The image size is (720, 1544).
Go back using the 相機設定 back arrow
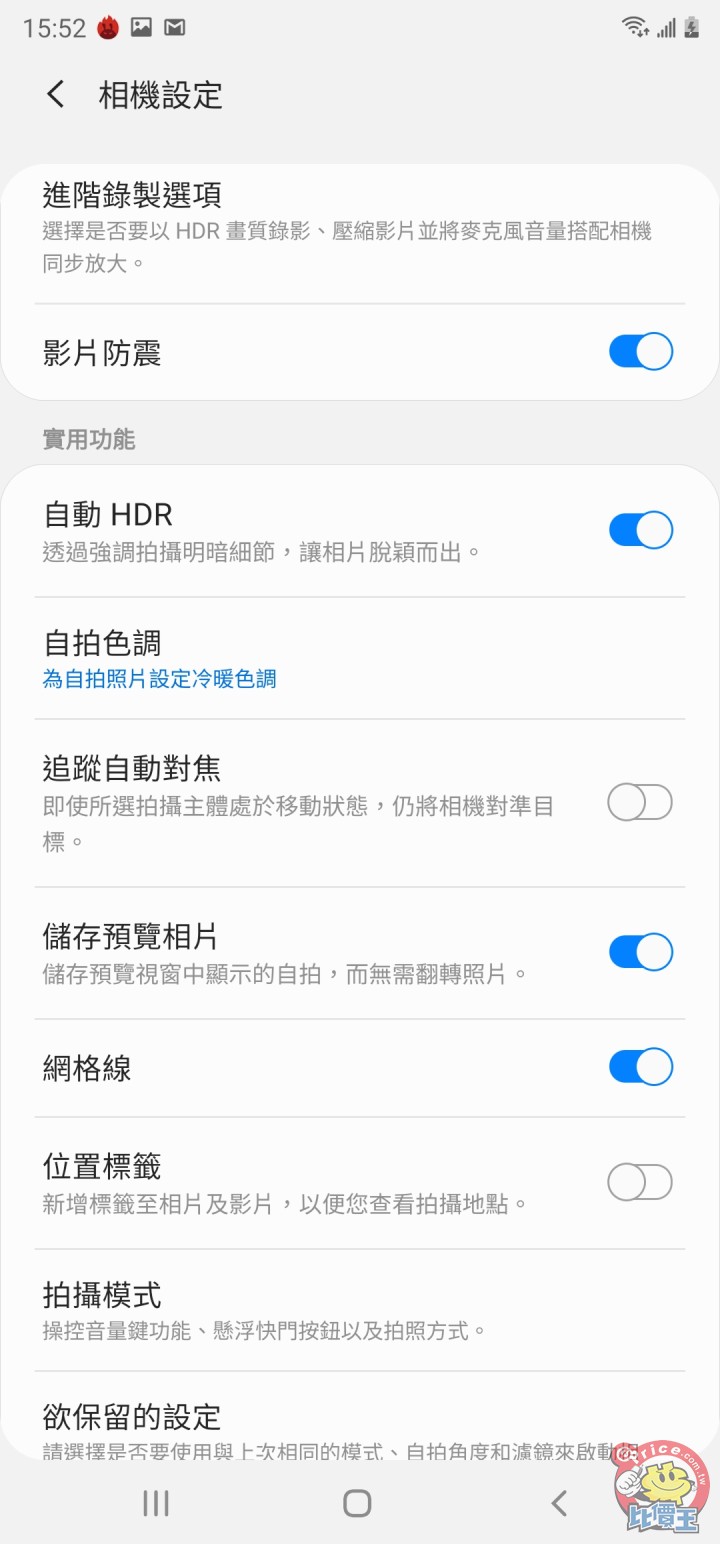54,94
